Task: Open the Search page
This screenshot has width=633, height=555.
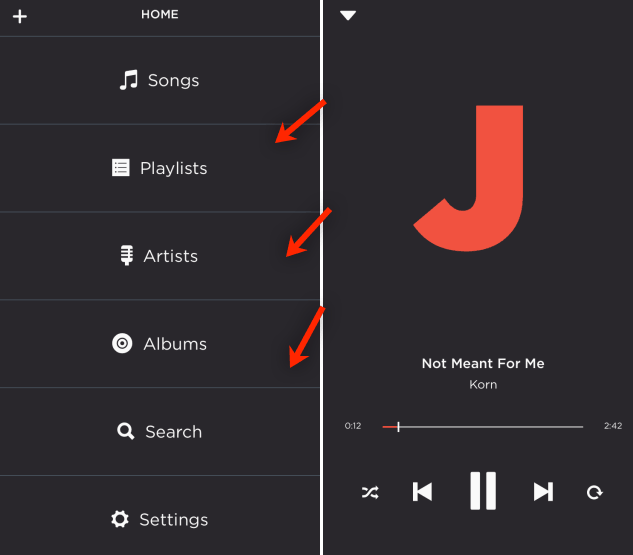Action: (x=160, y=432)
